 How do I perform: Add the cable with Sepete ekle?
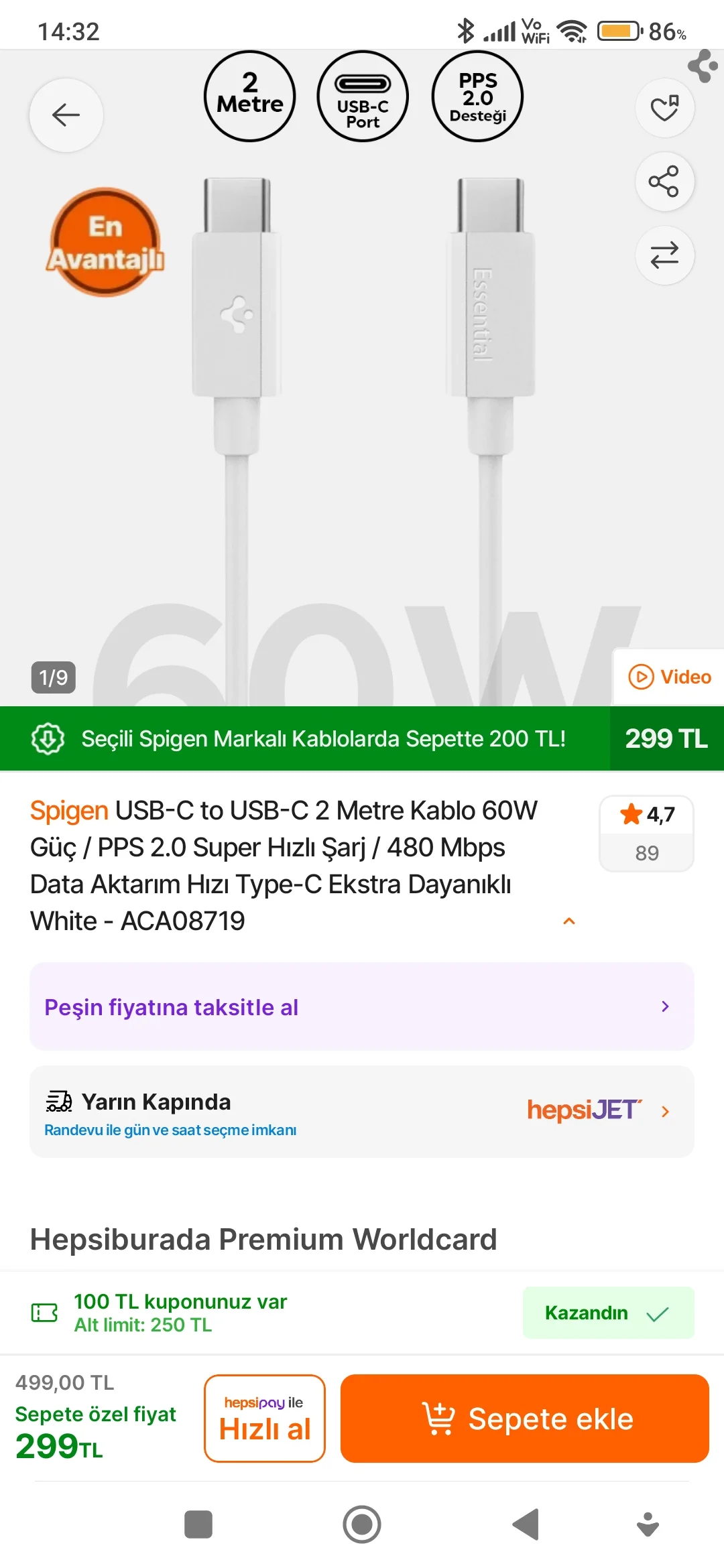pyautogui.click(x=524, y=1419)
